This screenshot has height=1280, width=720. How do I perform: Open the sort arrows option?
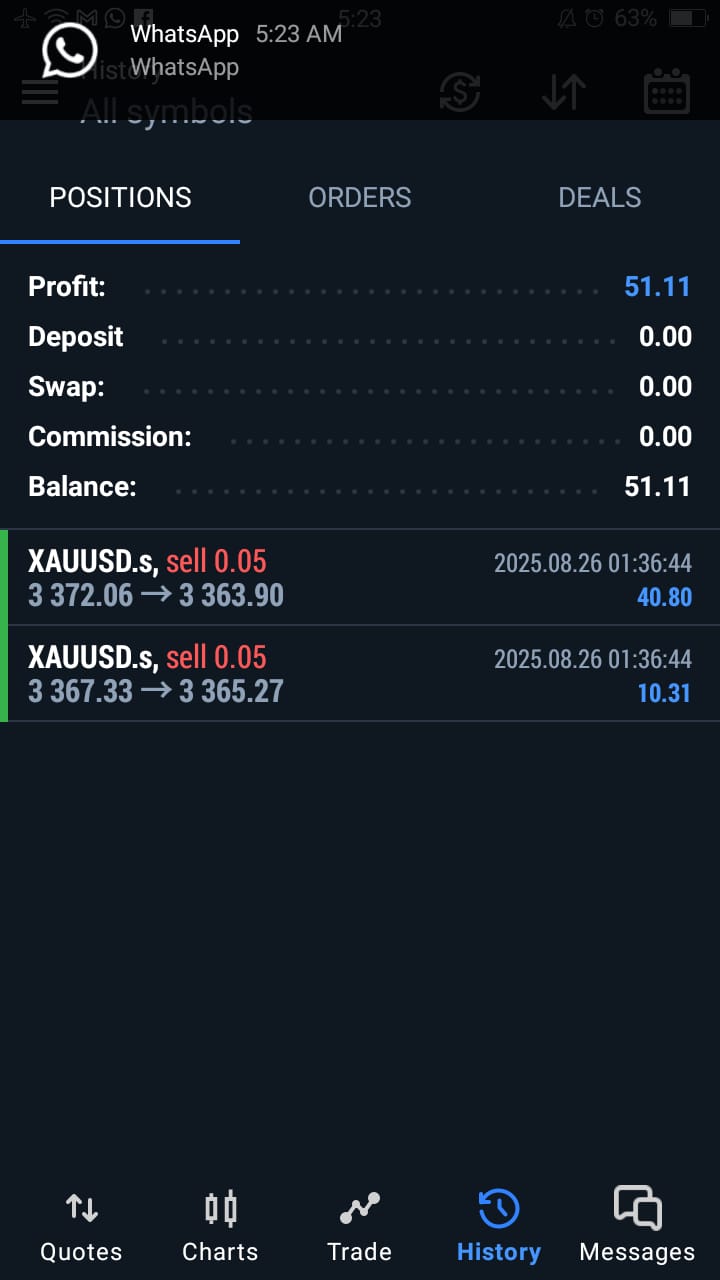tap(564, 93)
